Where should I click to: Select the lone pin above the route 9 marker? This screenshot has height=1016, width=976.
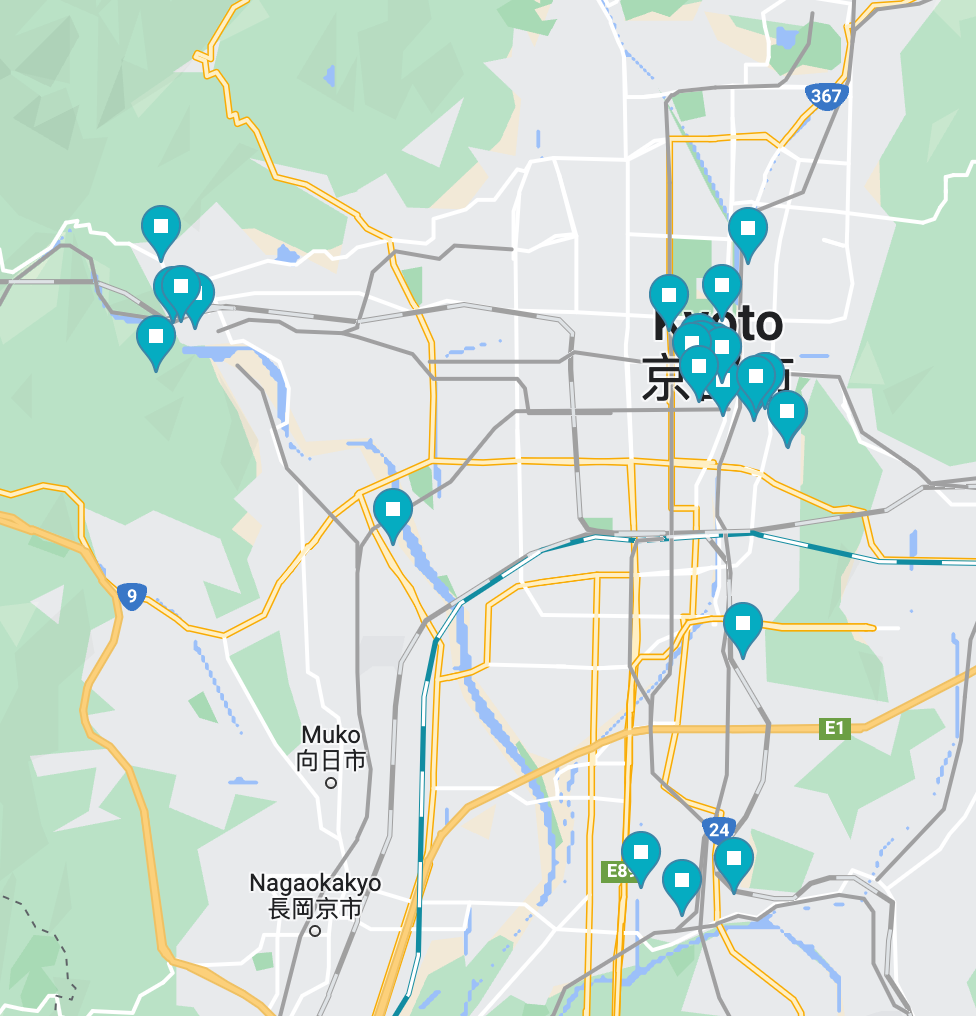(x=392, y=509)
